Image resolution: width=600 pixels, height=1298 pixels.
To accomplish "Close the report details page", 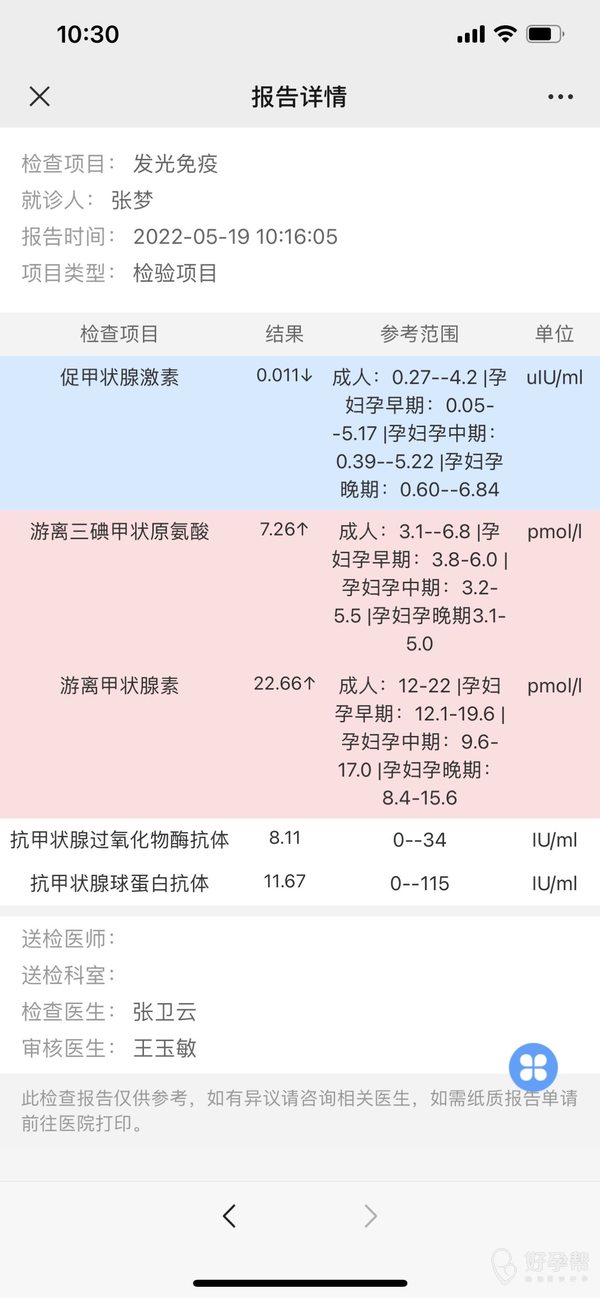I will [39, 96].
